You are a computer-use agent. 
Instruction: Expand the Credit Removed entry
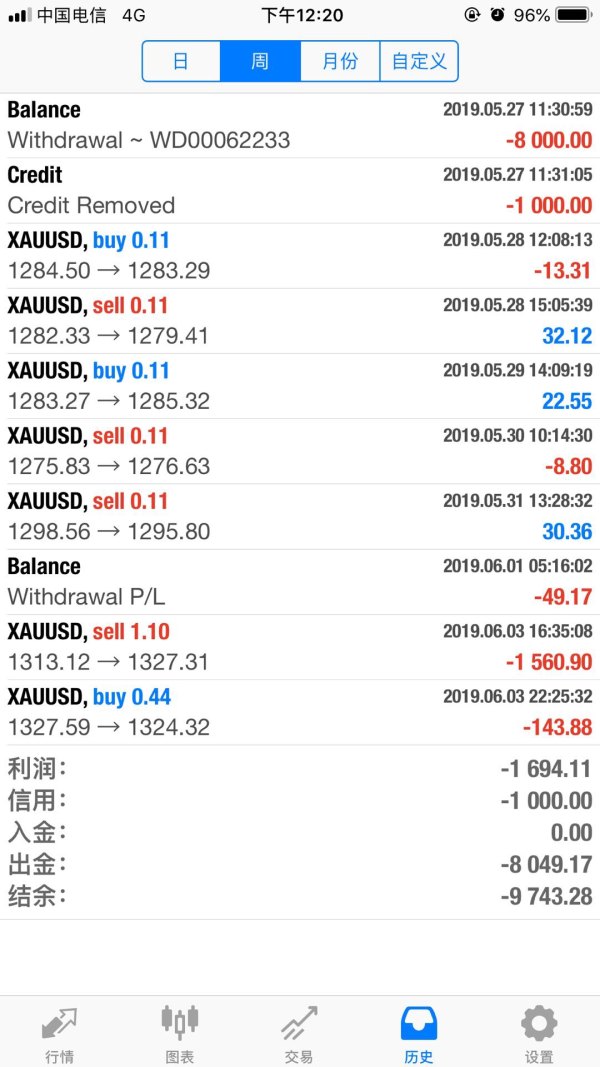click(x=300, y=190)
